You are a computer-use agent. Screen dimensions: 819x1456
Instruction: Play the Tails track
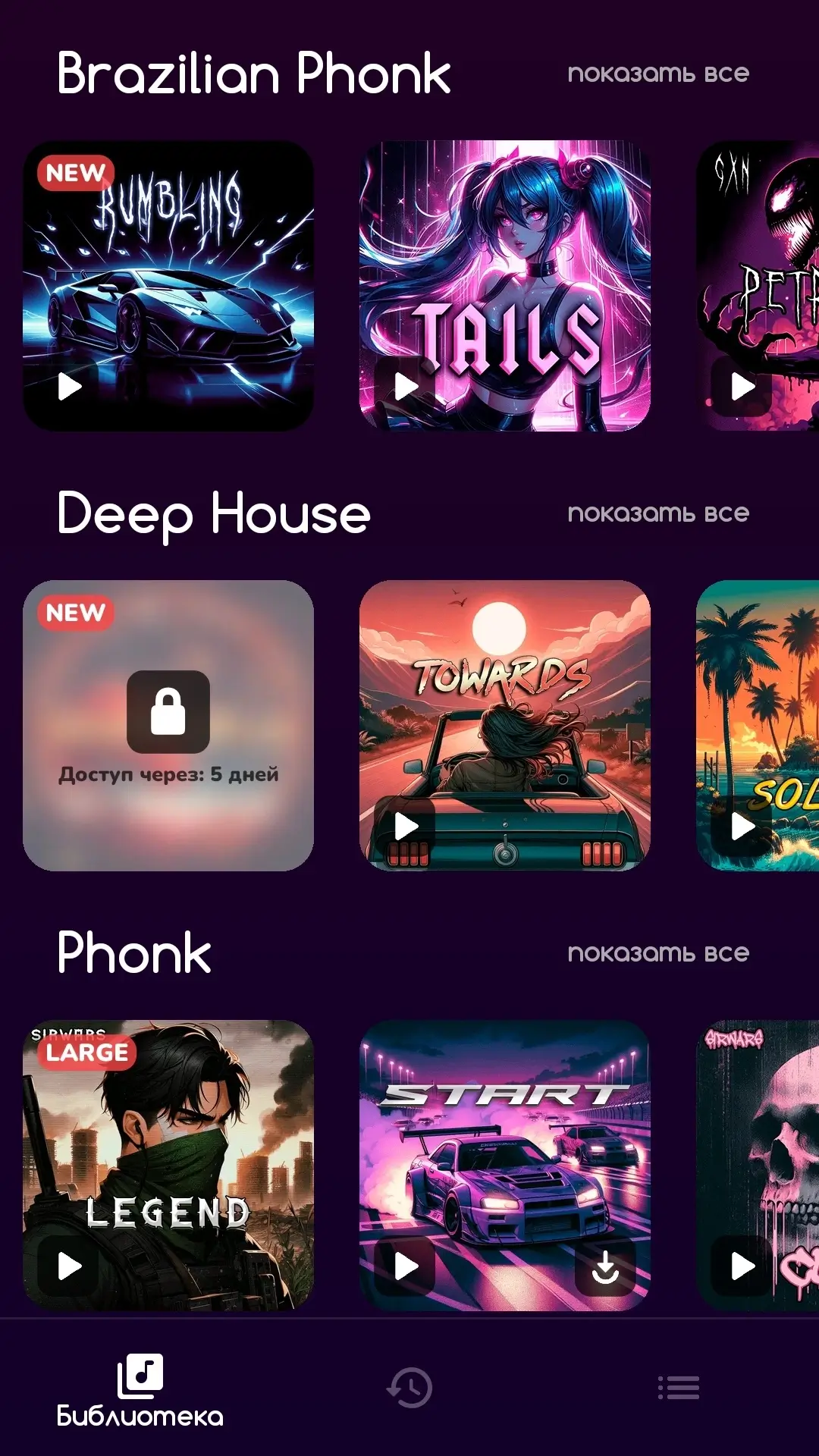point(406,387)
